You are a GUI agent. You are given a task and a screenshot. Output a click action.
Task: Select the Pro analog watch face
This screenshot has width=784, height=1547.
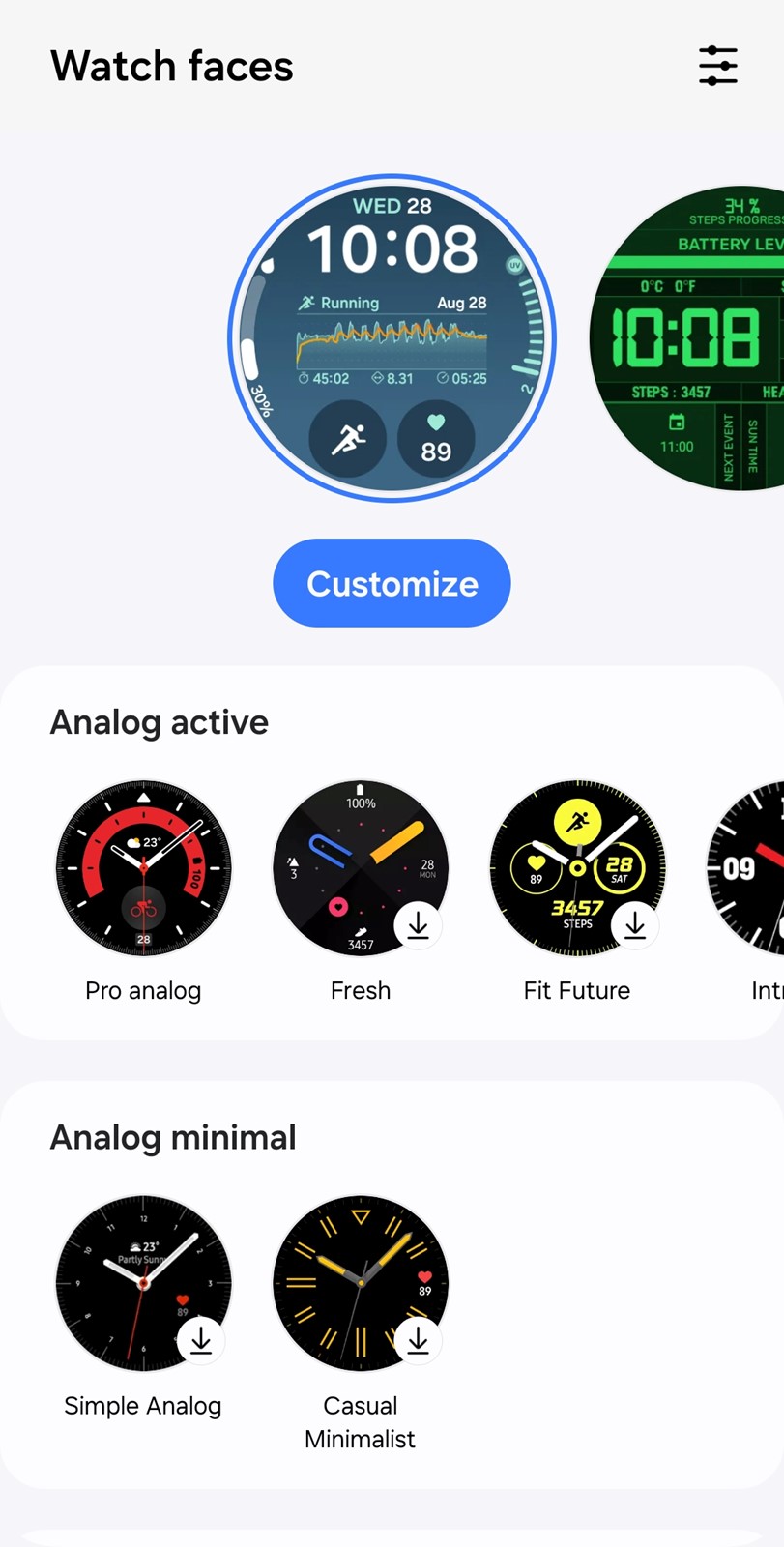[x=143, y=868]
